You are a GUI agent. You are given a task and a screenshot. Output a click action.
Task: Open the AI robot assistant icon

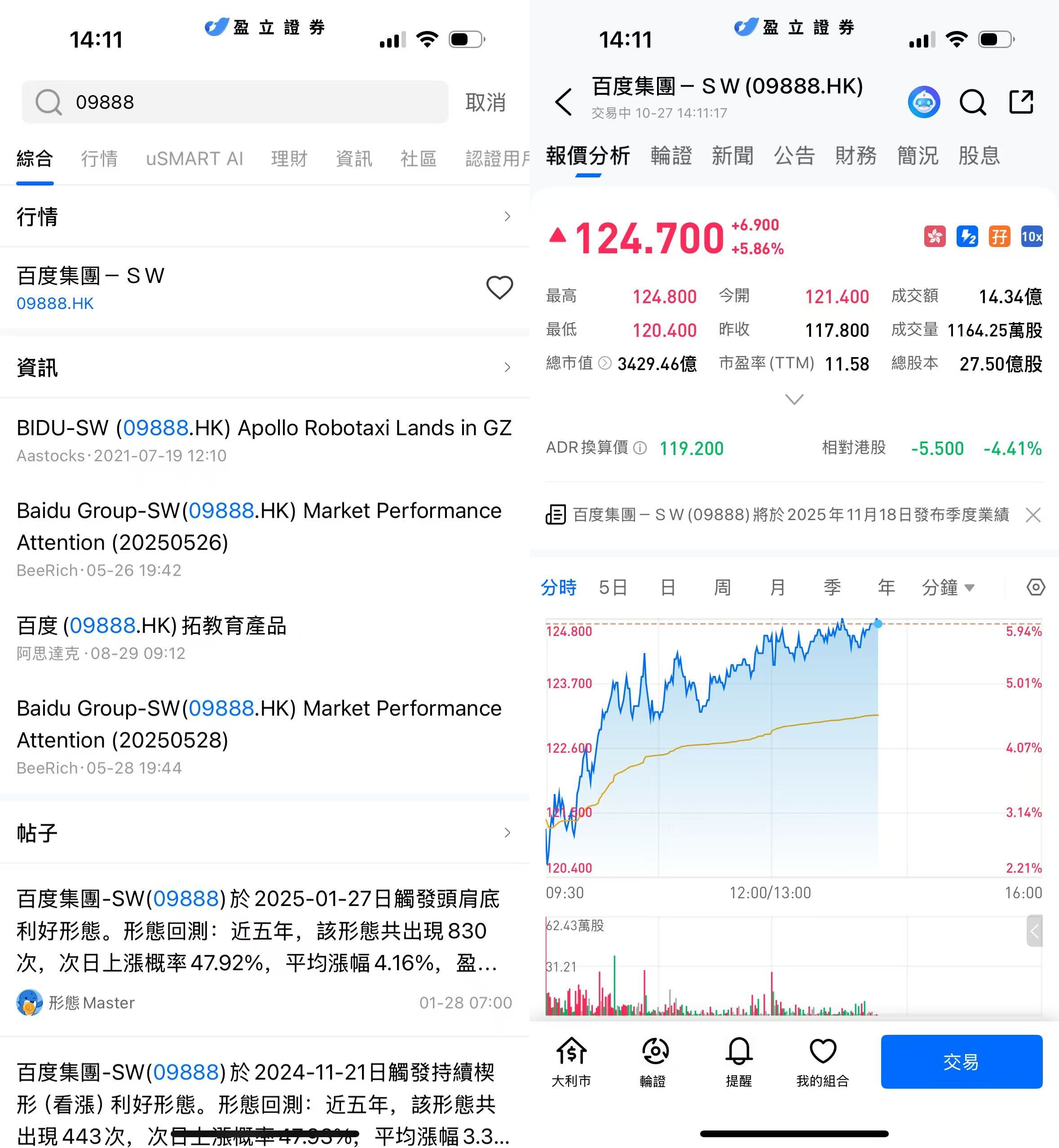[x=924, y=102]
